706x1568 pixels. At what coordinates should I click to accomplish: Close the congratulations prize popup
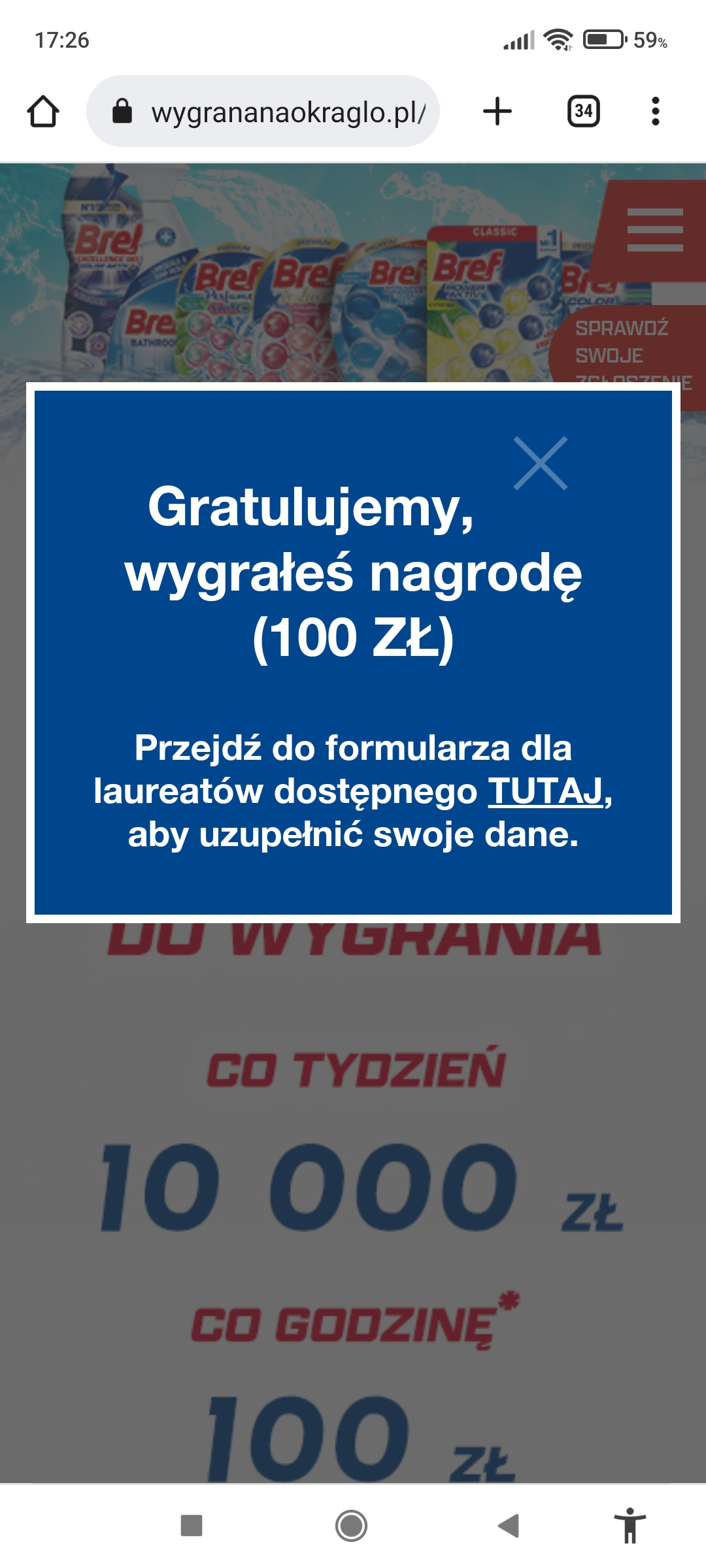(x=540, y=463)
